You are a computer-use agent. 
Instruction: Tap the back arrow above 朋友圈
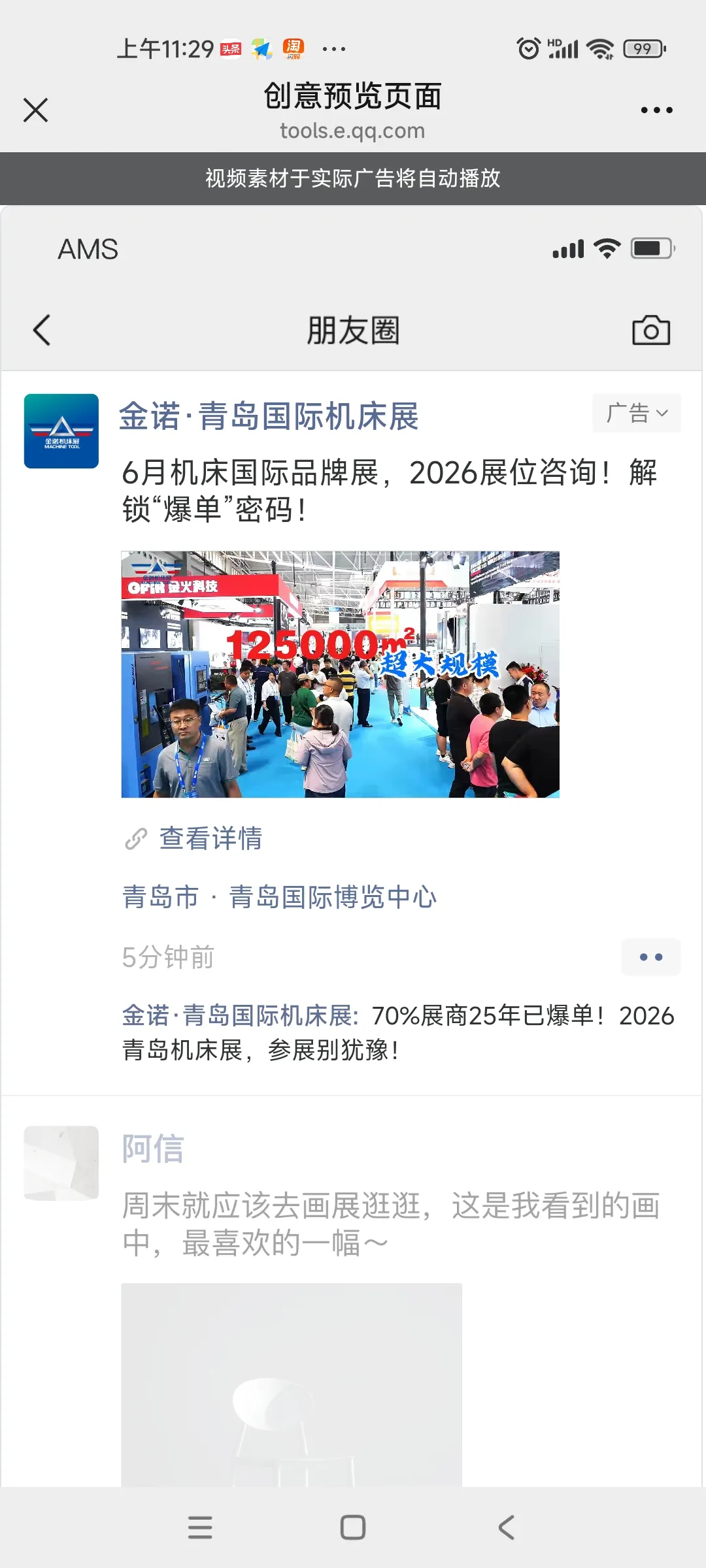[41, 330]
